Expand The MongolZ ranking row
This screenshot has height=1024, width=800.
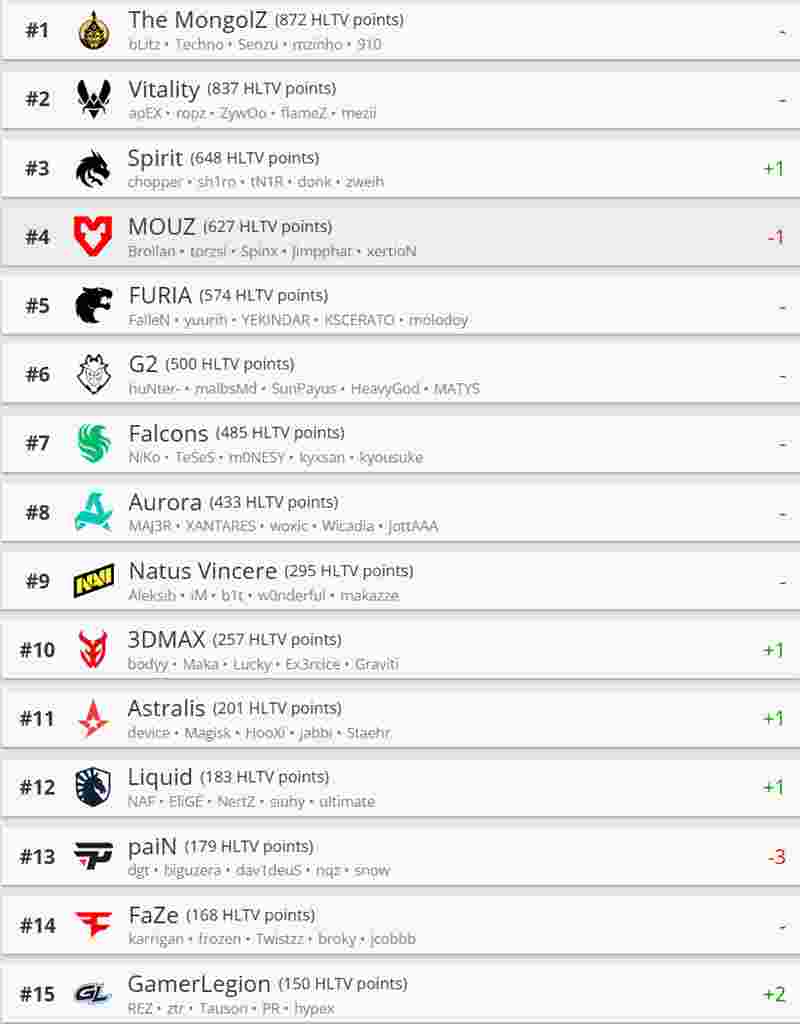tap(400, 30)
